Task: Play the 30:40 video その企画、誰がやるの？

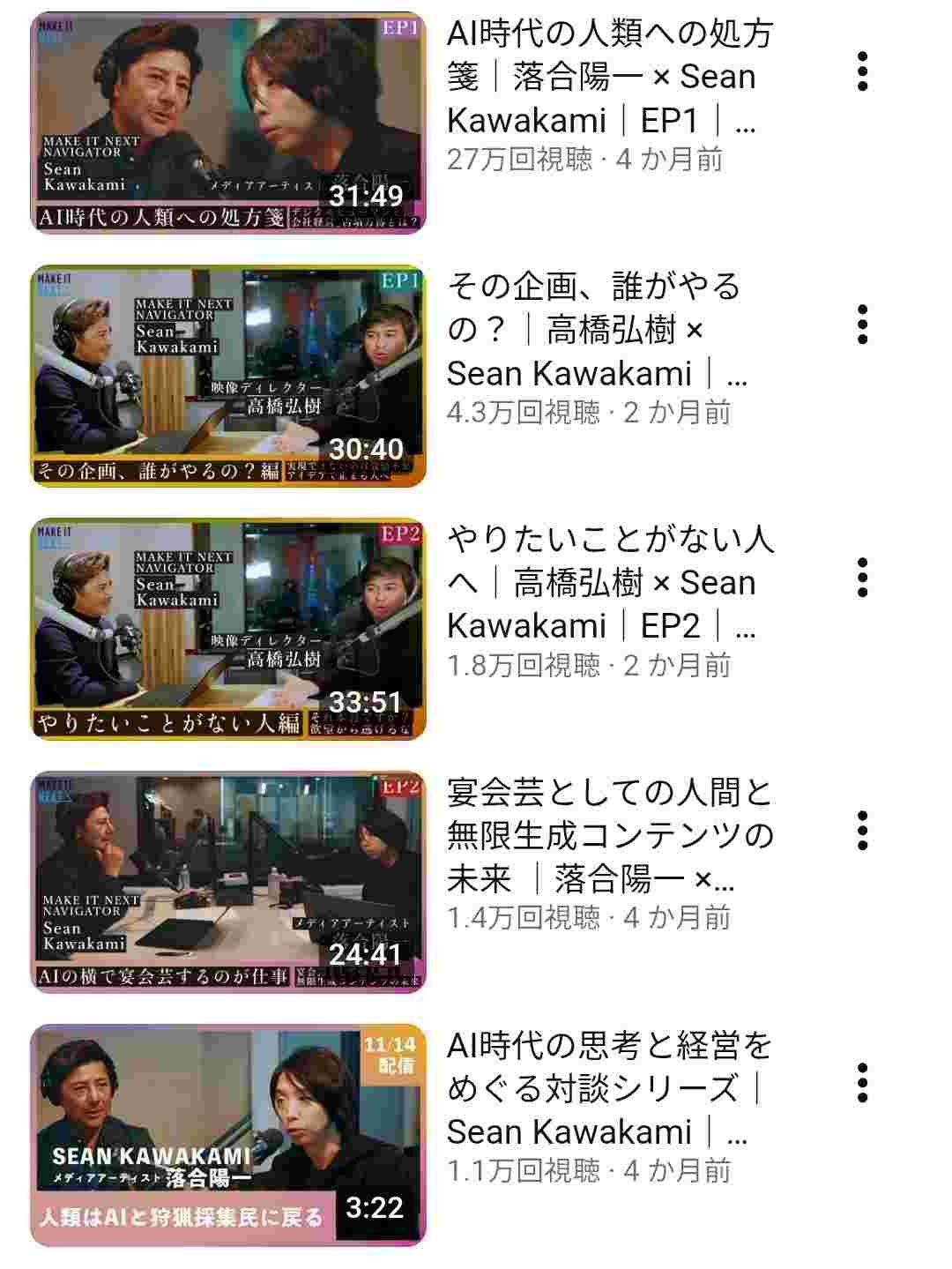Action: tap(228, 376)
